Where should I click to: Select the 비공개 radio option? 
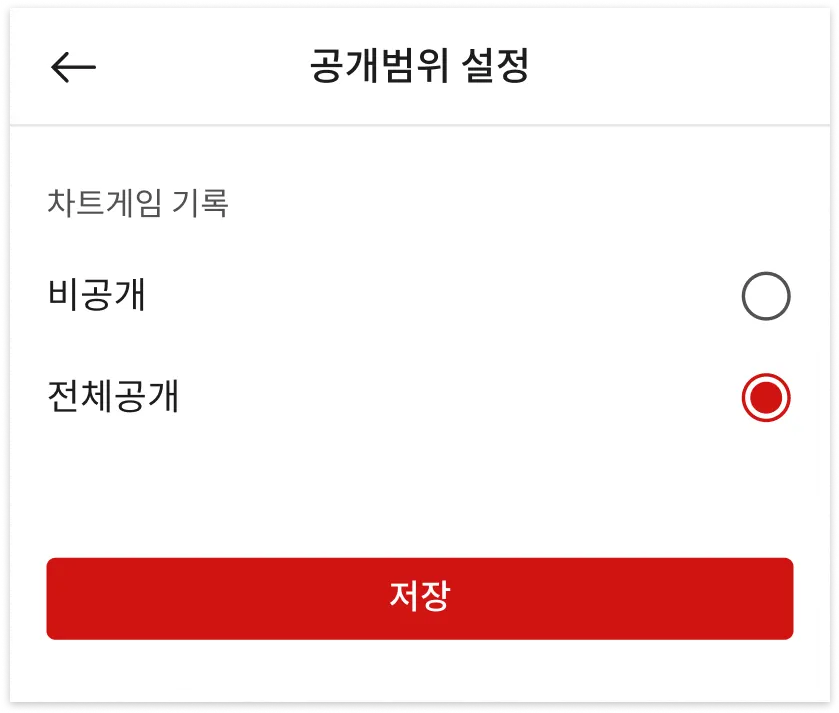pyautogui.click(x=766, y=297)
